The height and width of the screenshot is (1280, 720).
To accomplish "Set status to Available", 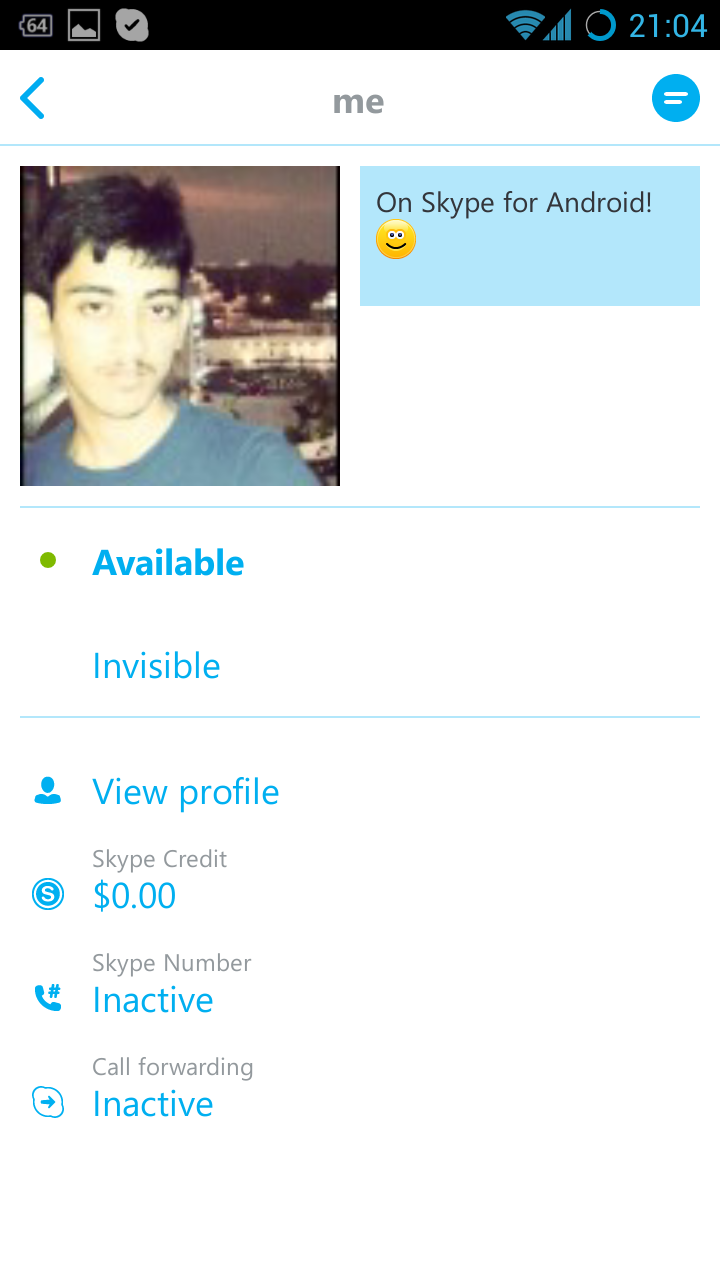I will (360, 562).
